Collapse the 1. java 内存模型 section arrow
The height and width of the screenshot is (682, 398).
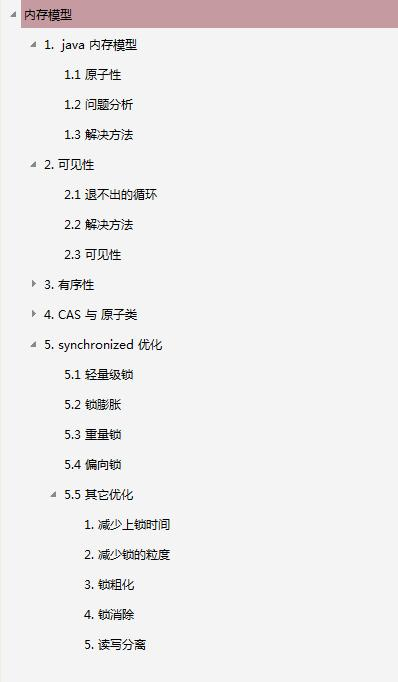(33, 44)
